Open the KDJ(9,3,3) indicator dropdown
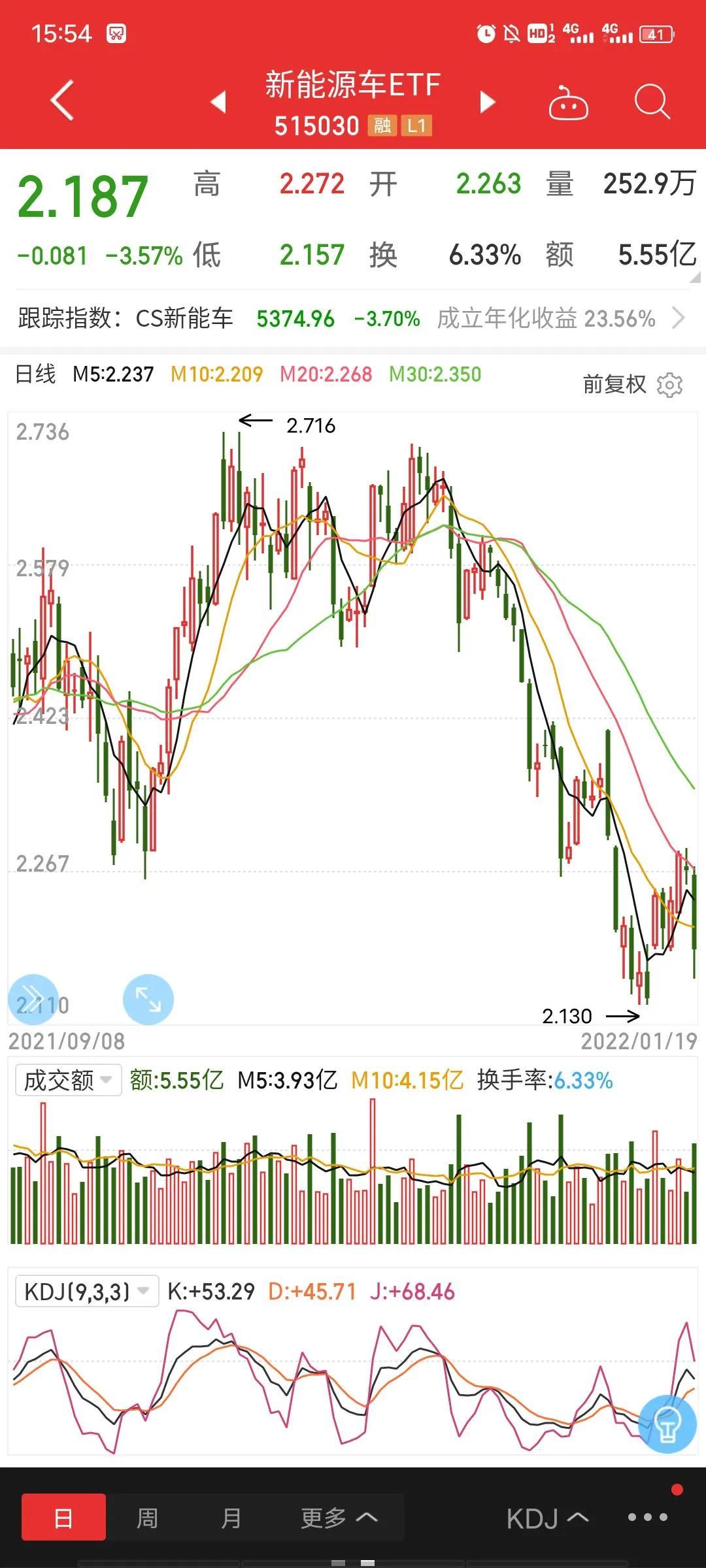706x1568 pixels. [87, 1292]
